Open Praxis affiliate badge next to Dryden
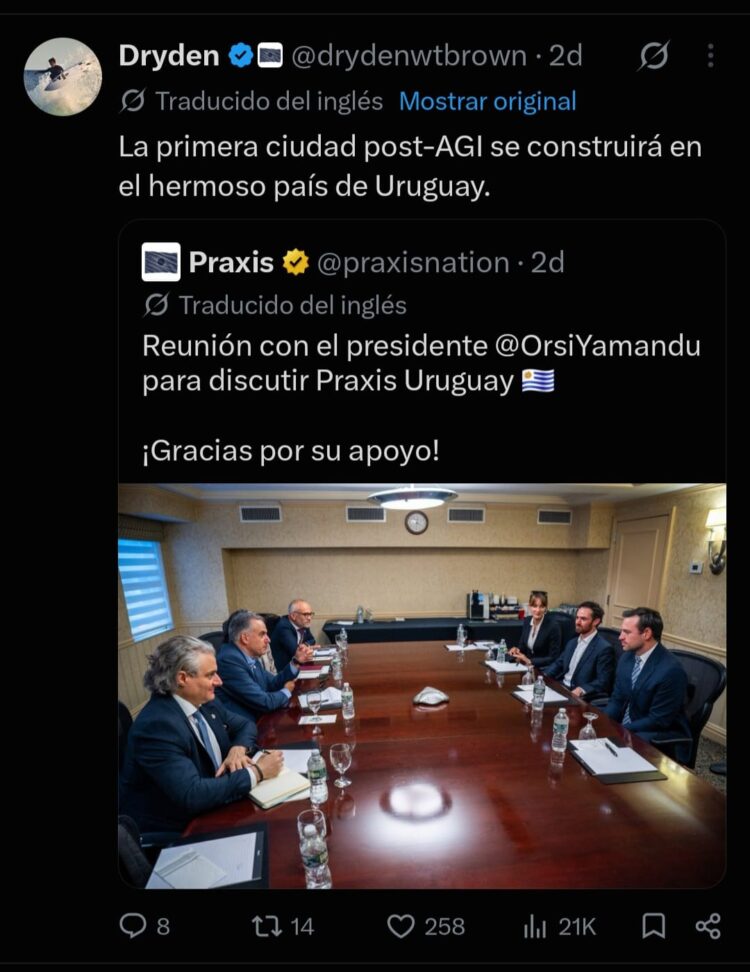Image resolution: width=750 pixels, height=972 pixels. 270,56
